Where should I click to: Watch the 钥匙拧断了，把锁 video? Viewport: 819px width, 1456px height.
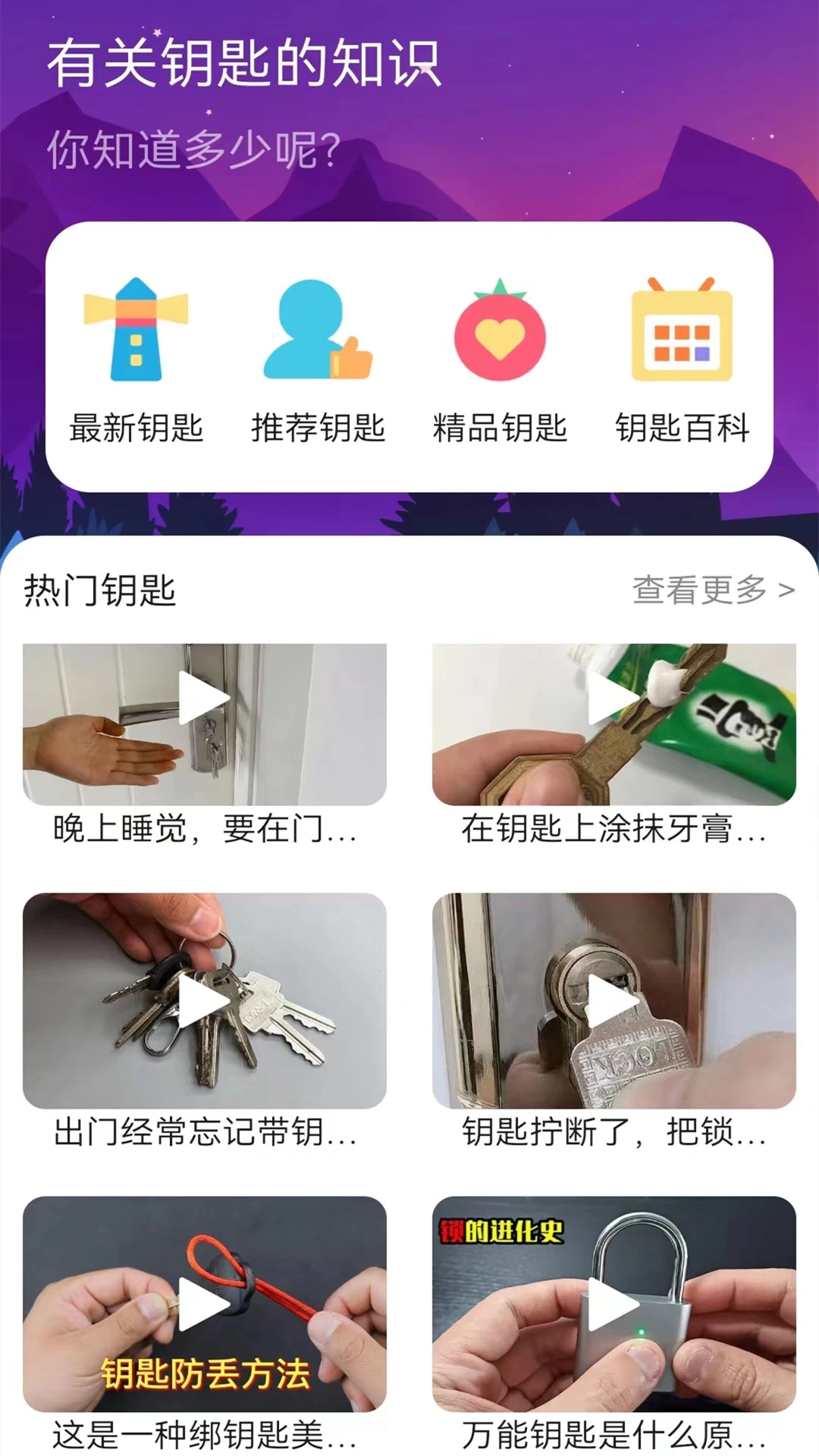coord(614,1000)
